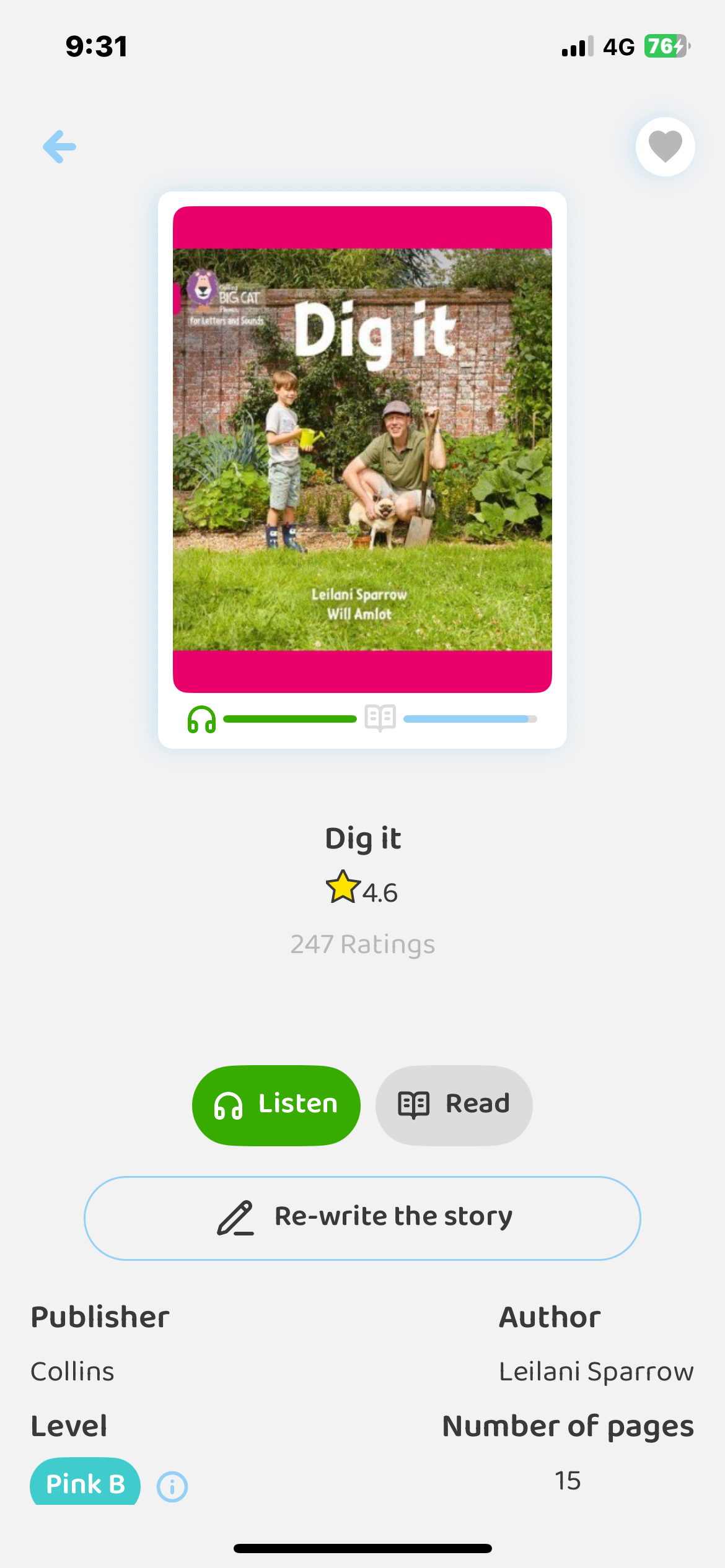
Task: Open the book in Read mode
Action: (x=454, y=1105)
